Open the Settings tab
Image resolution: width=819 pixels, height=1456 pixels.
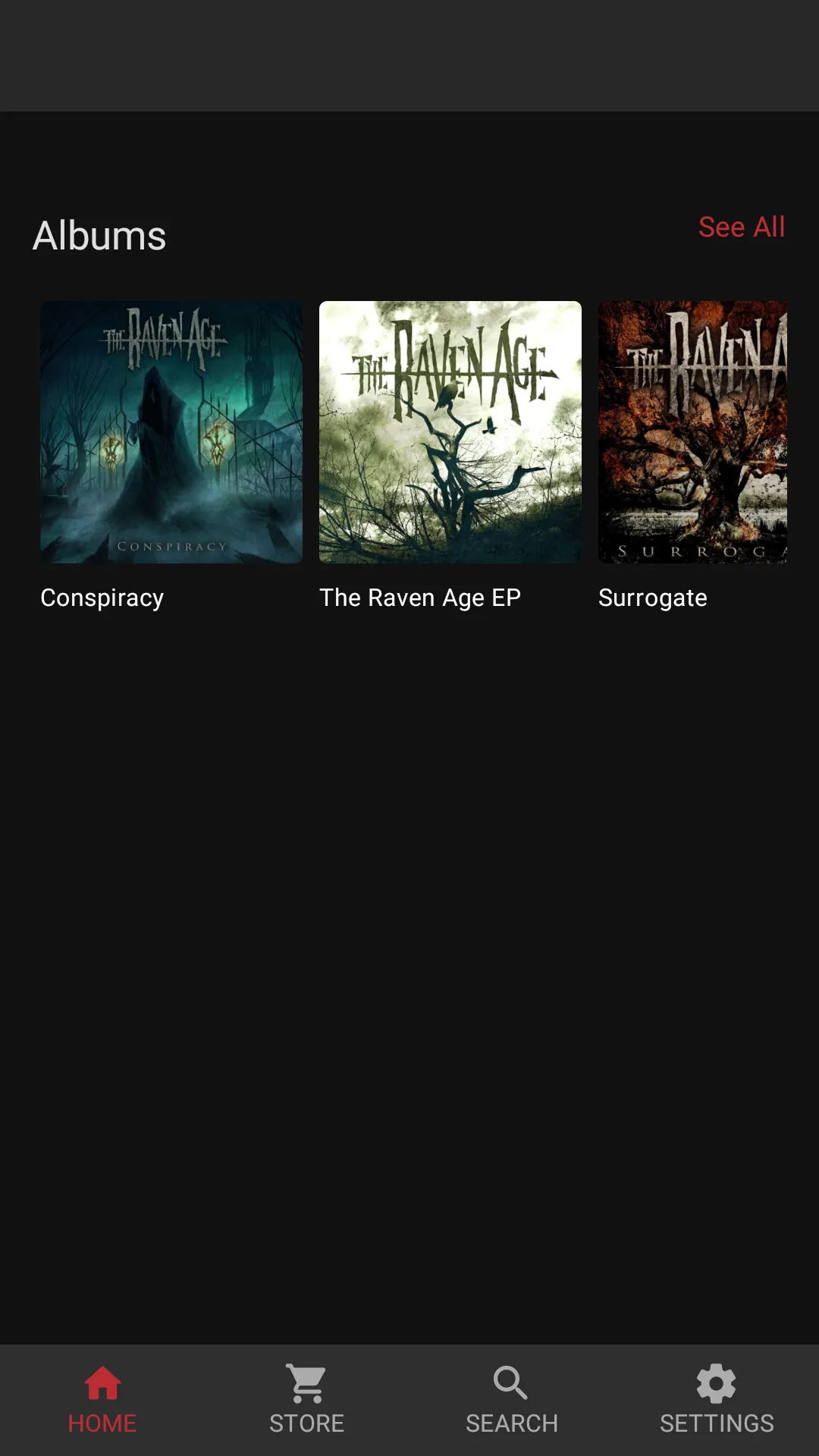[x=717, y=1400]
